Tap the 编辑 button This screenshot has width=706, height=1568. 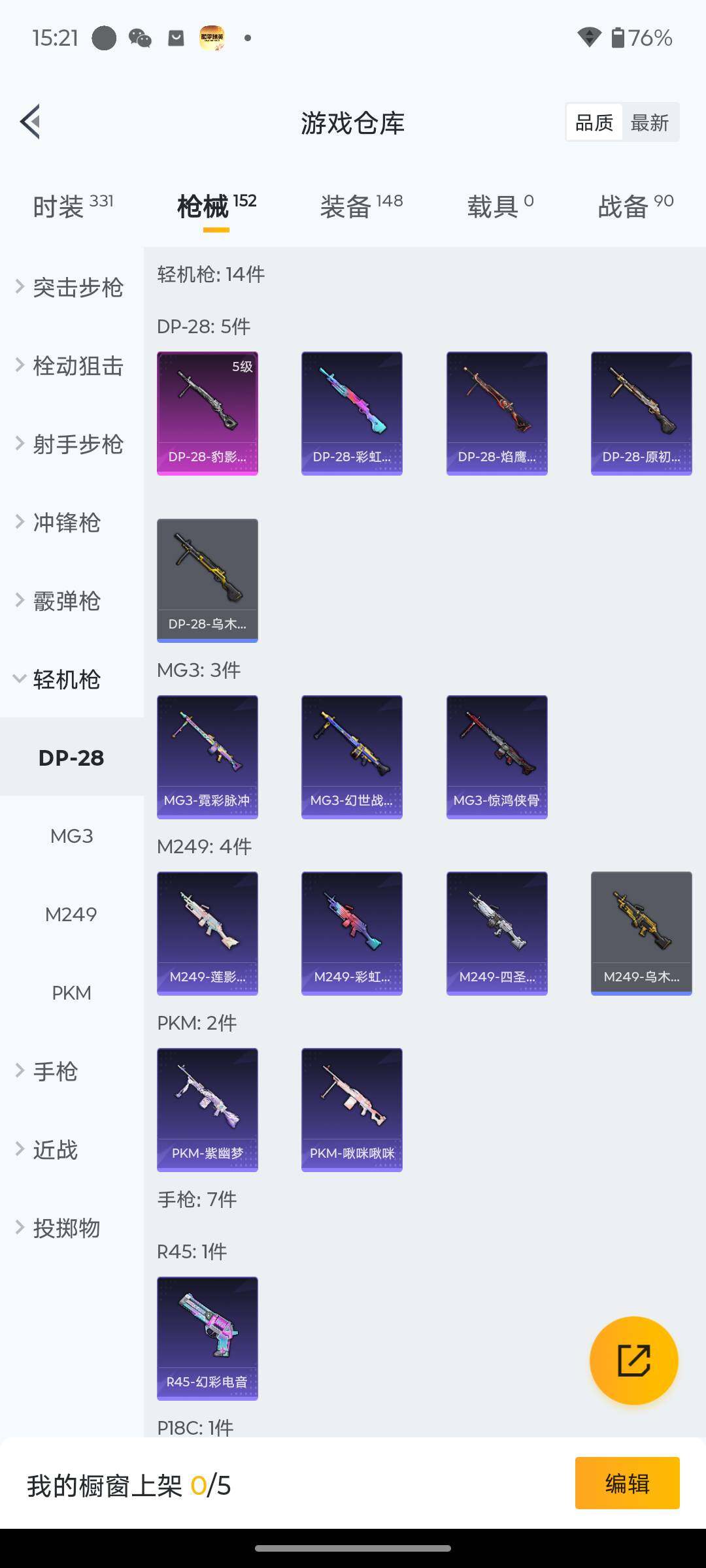(x=627, y=1483)
